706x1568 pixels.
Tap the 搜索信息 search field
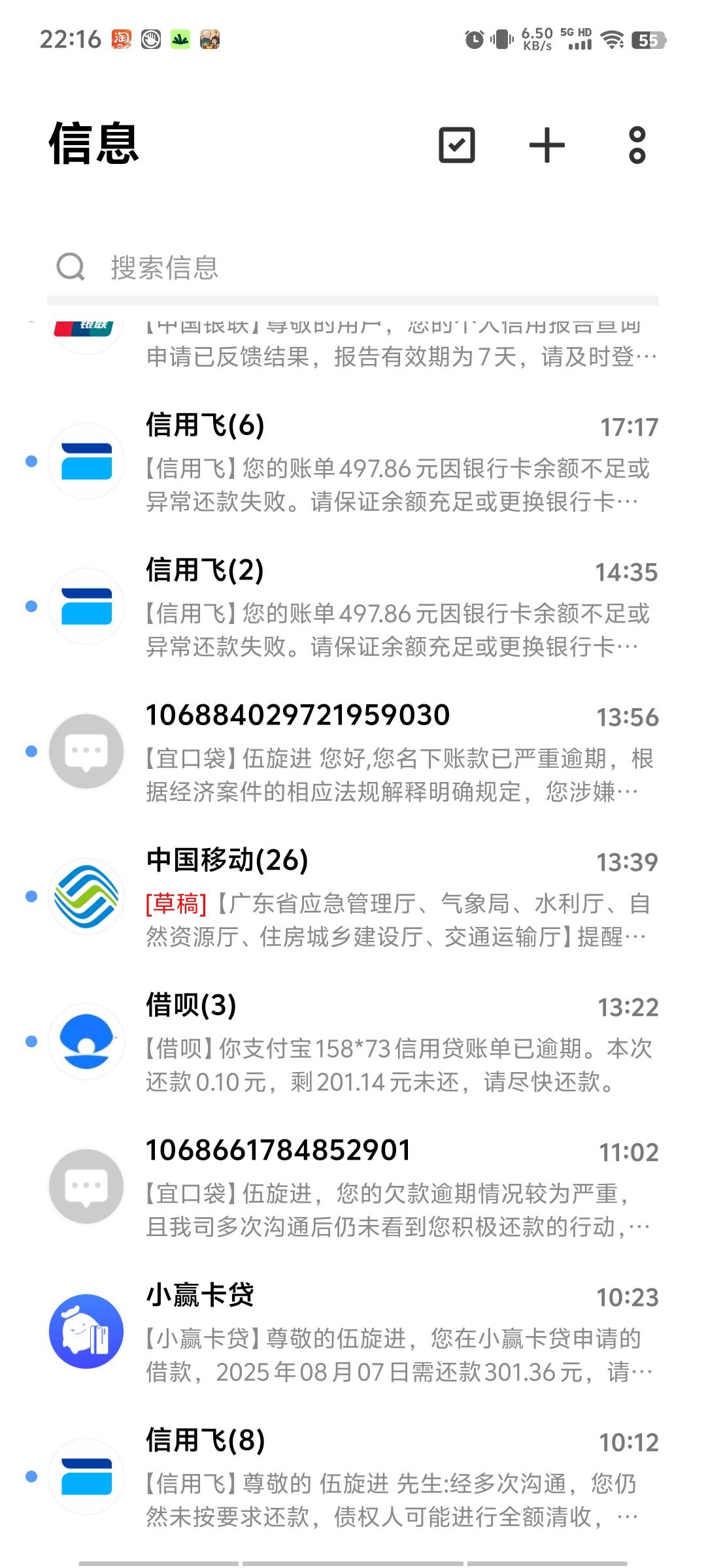tap(353, 267)
